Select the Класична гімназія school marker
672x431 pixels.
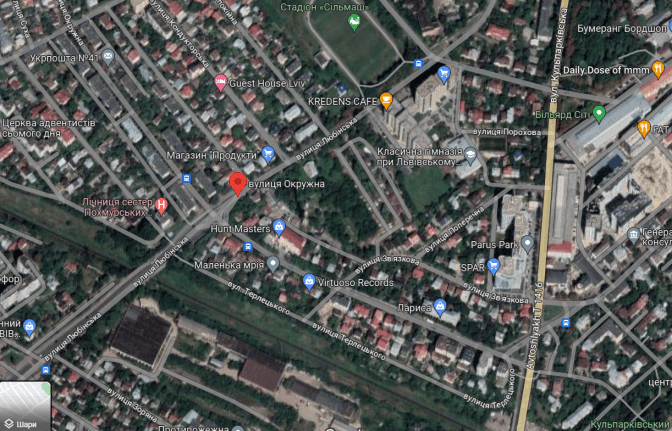pos(471,156)
